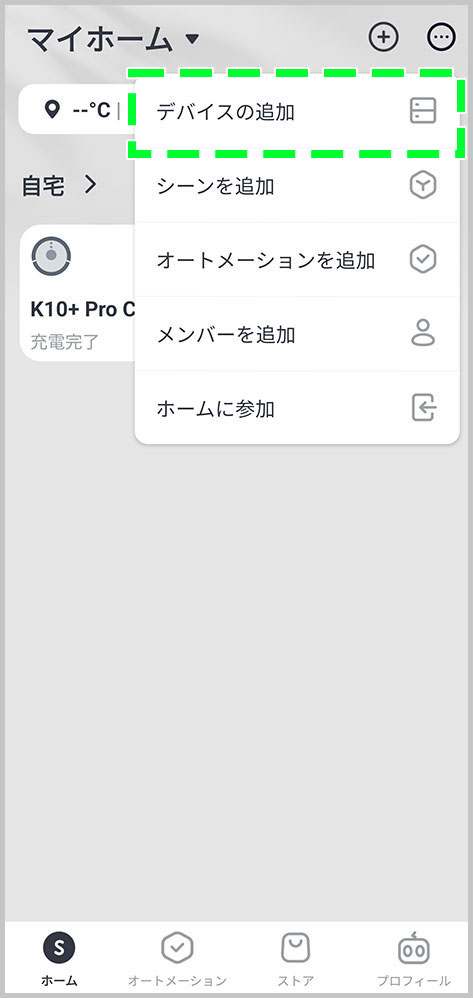Switch to the オートメーション tab
Screen dimensions: 473x998
coord(177,960)
